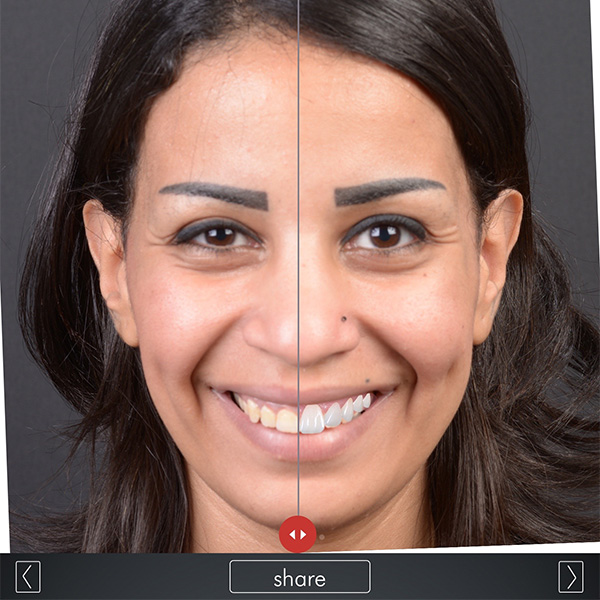Go to the next photo arrow
The image size is (600, 600).
[x=571, y=577]
